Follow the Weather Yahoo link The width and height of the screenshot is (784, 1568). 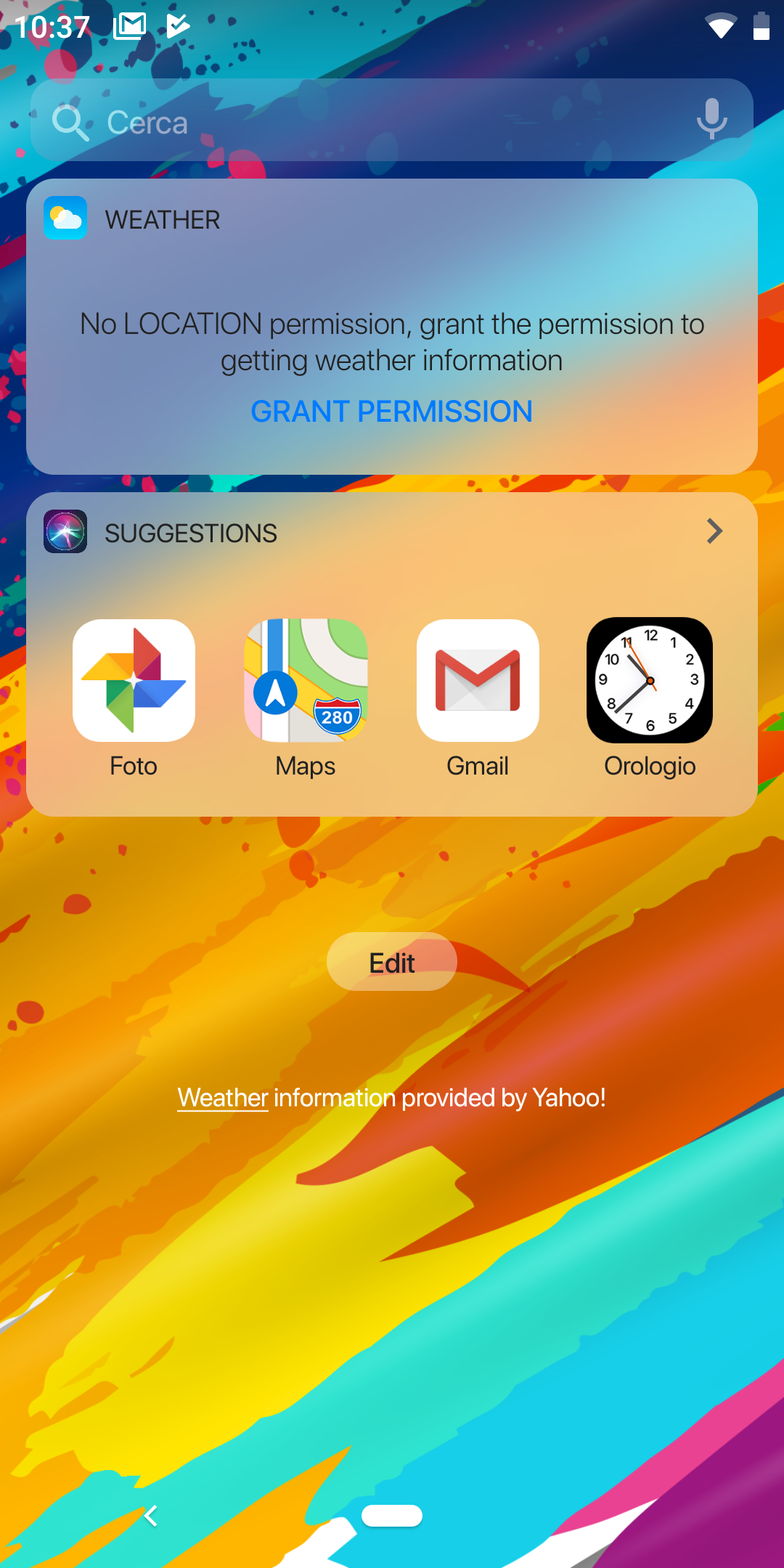click(x=223, y=1098)
